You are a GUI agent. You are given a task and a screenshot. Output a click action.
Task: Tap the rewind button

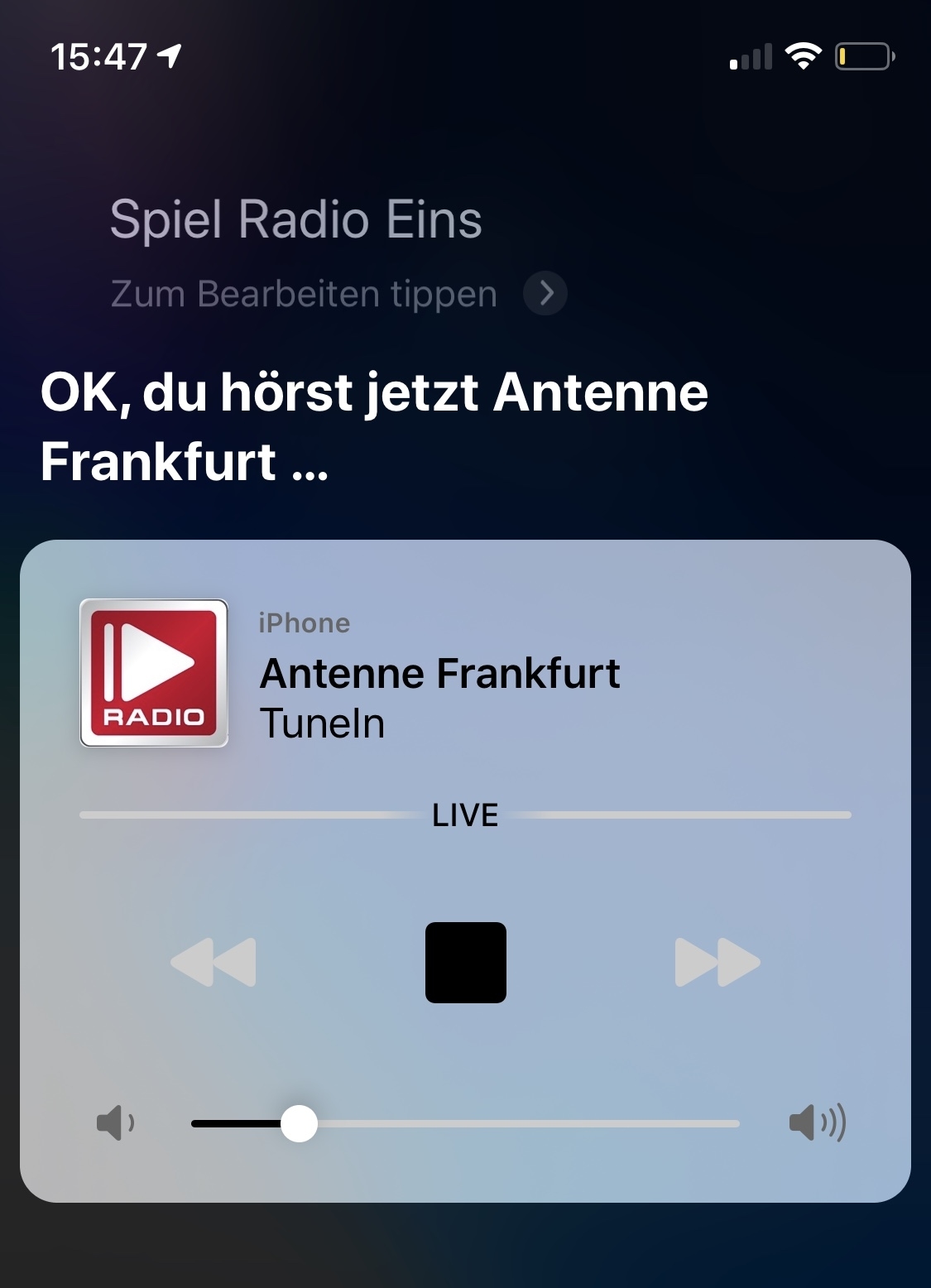click(x=214, y=962)
